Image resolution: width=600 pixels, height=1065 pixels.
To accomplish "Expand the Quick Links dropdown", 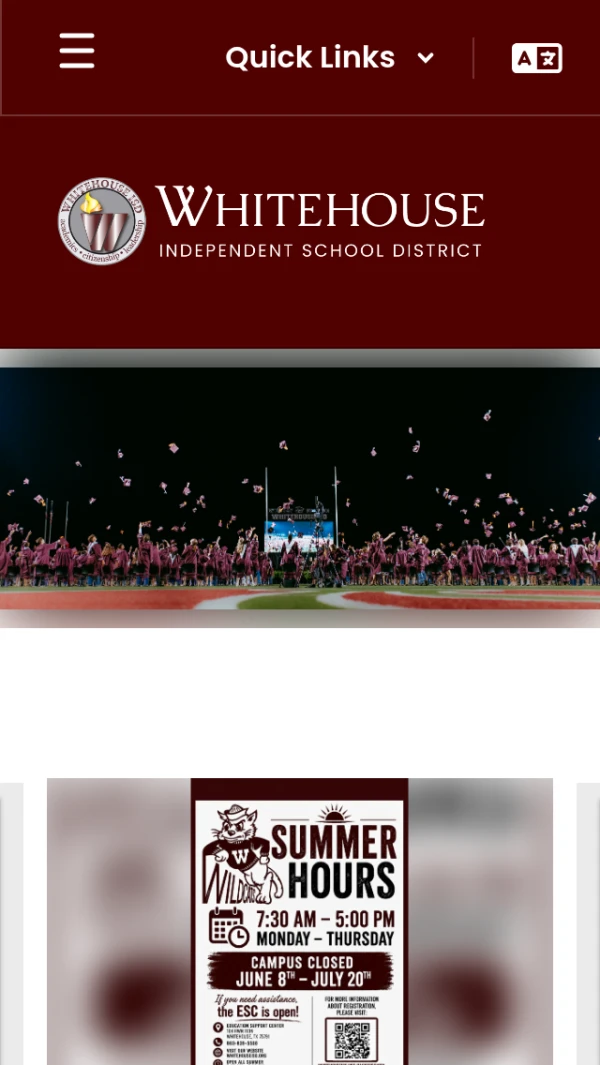I will tap(330, 58).
